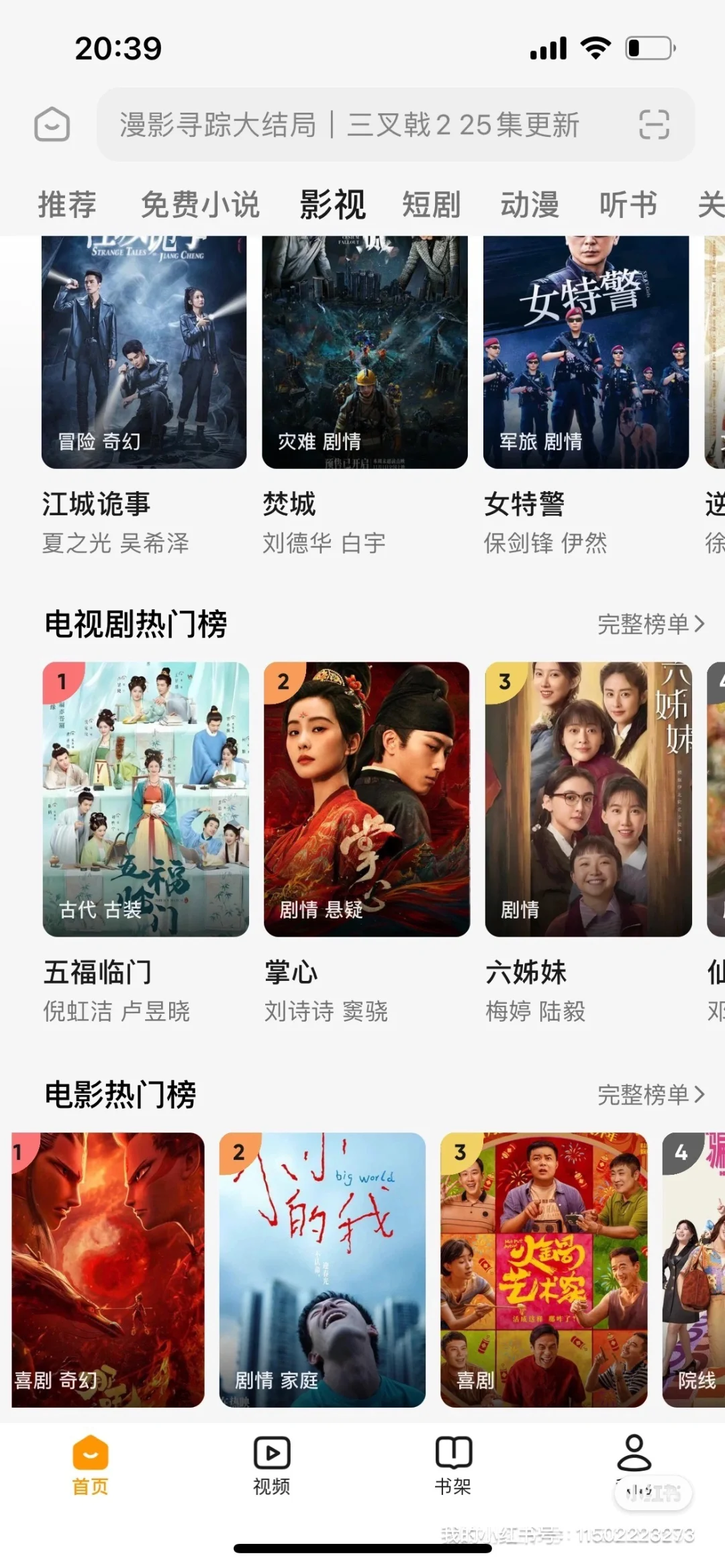This screenshot has width=725, height=1568.
Task: Open the 听书 tab
Action: pyautogui.click(x=628, y=205)
